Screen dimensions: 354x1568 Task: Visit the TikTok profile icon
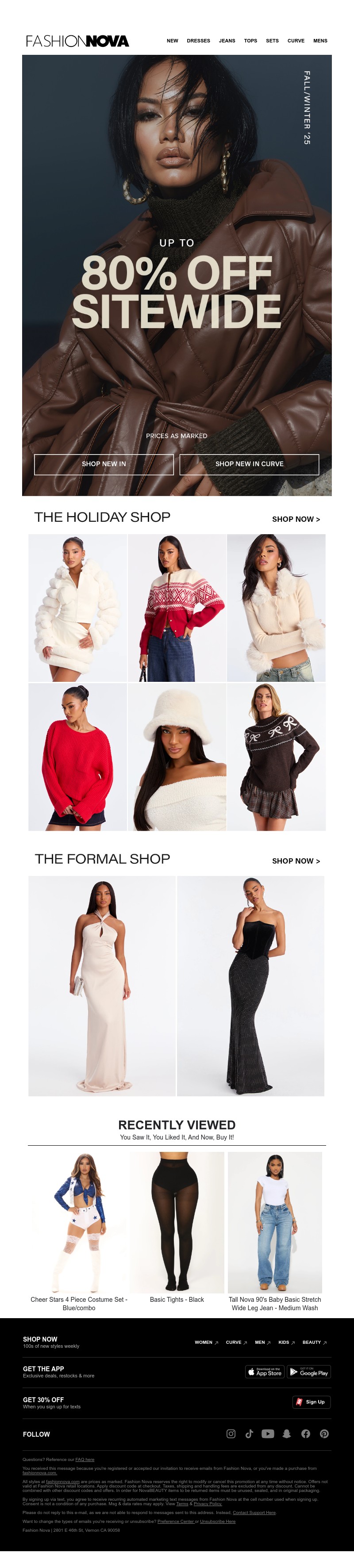pos(249,1434)
